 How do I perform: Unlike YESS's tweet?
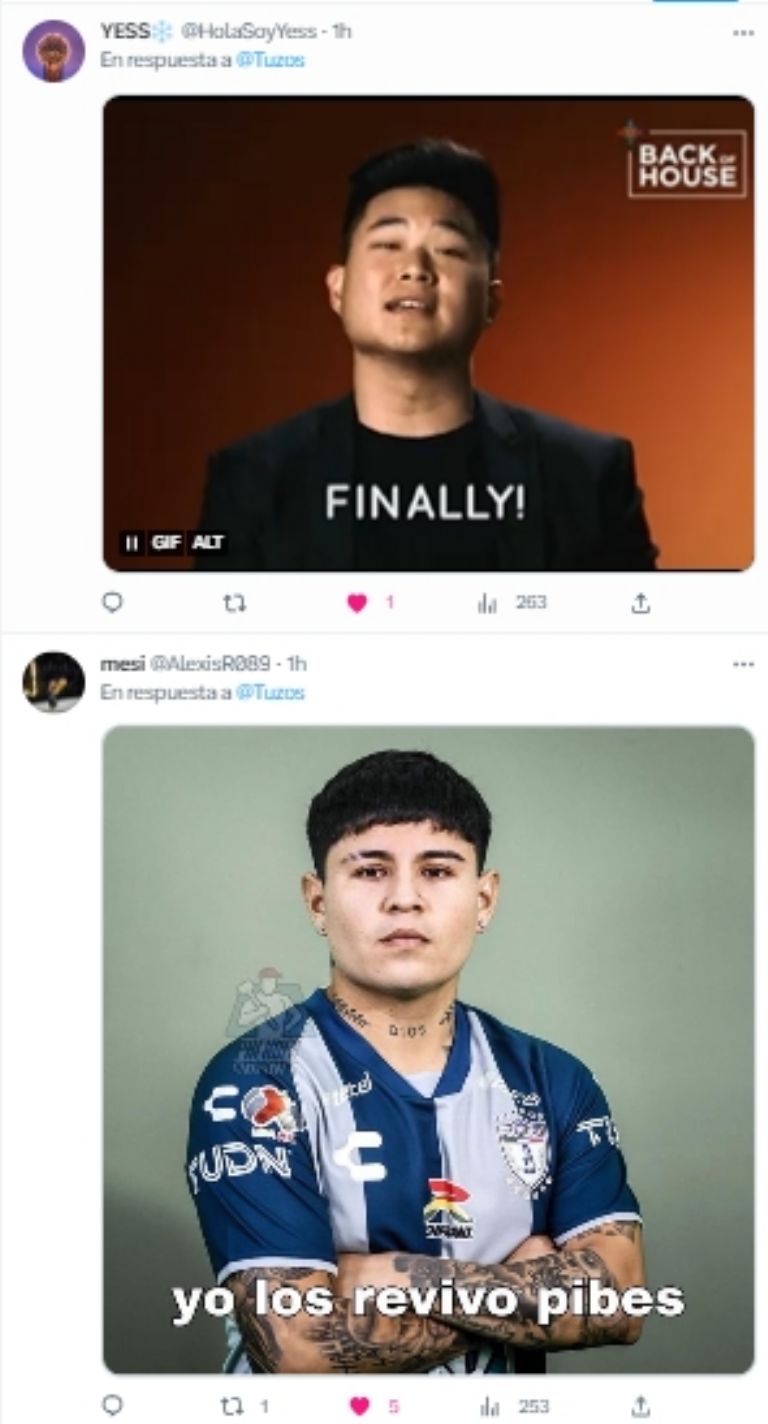coord(358,603)
